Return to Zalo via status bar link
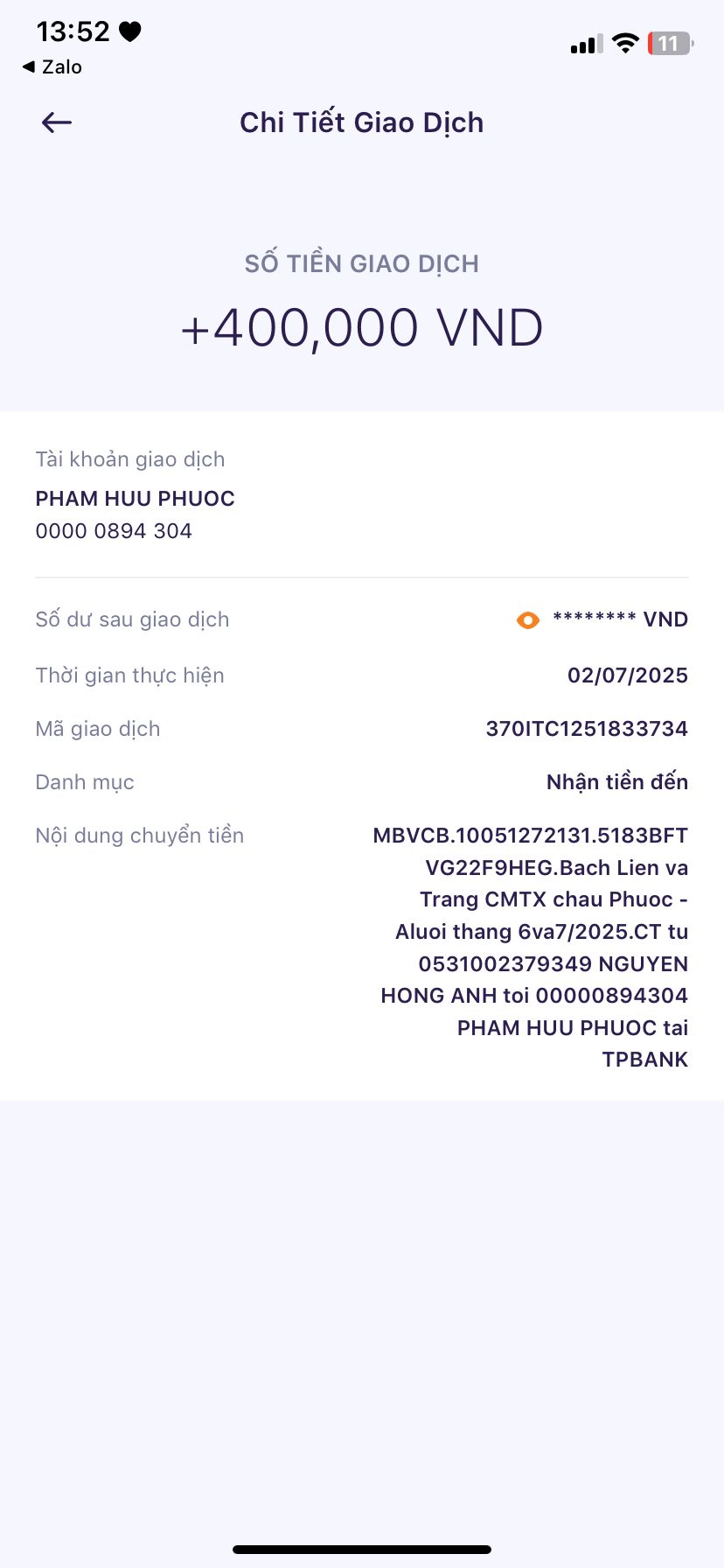The height and width of the screenshot is (1568, 724). 52,67
